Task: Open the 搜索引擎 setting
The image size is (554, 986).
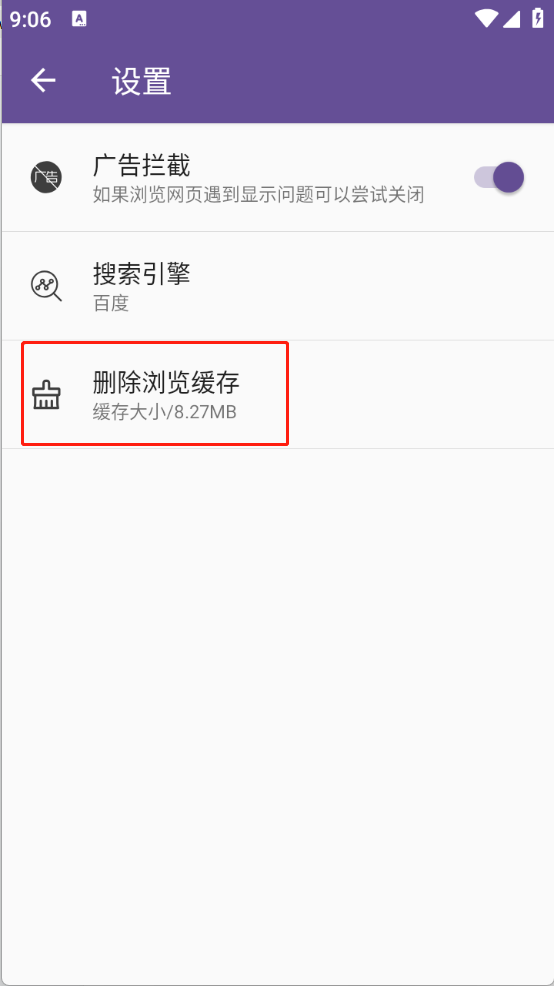Action: click(277, 286)
